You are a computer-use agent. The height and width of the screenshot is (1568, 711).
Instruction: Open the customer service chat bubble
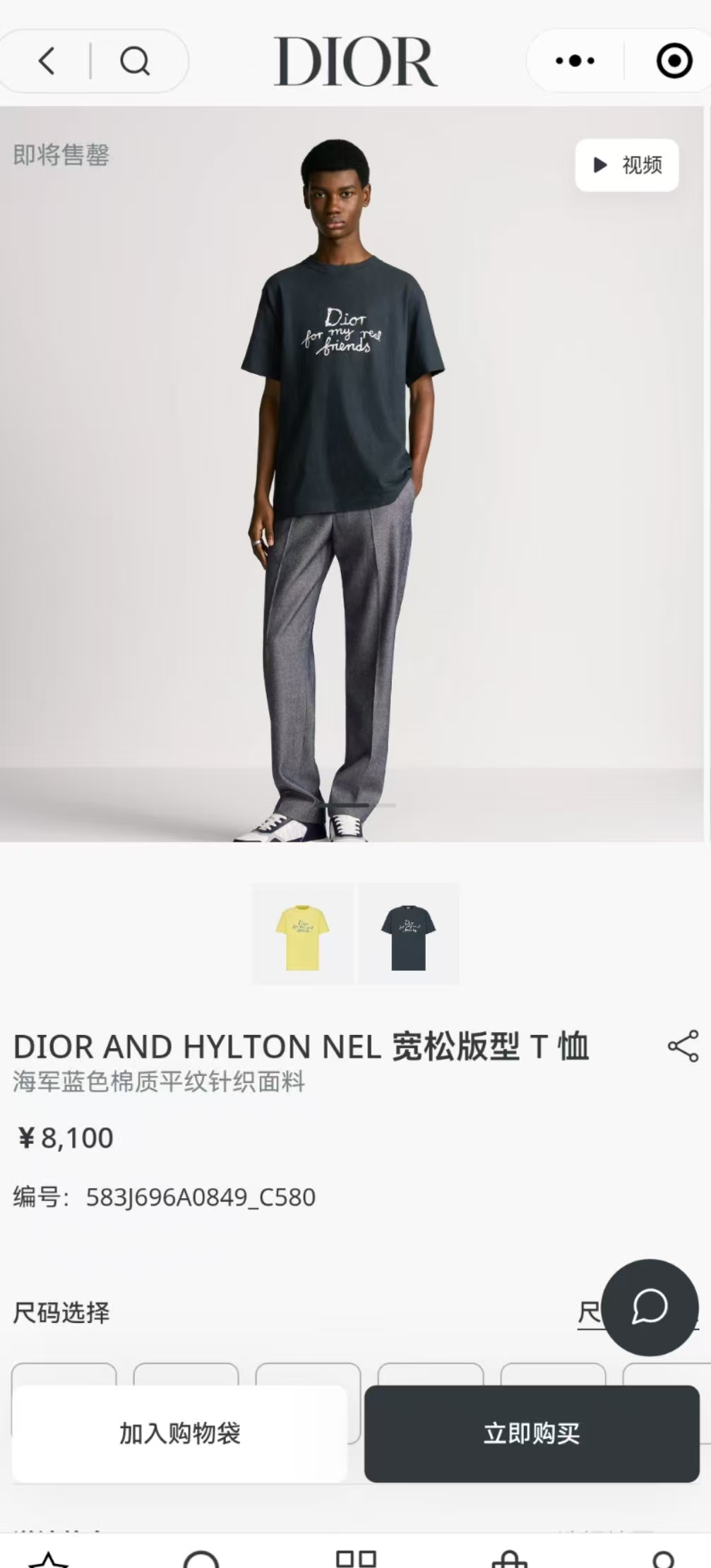[650, 1307]
